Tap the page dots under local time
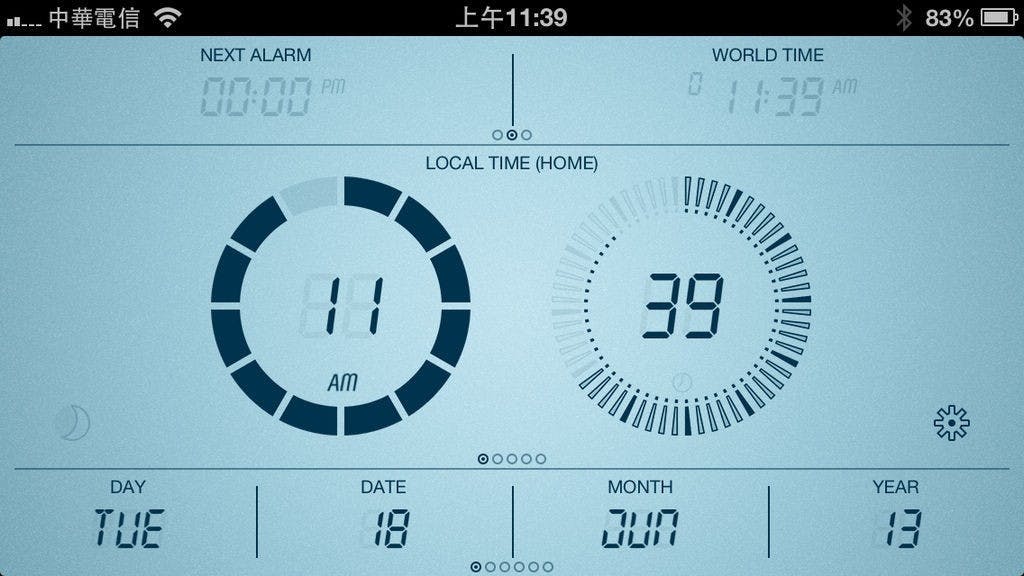The image size is (1024, 576). [512, 459]
